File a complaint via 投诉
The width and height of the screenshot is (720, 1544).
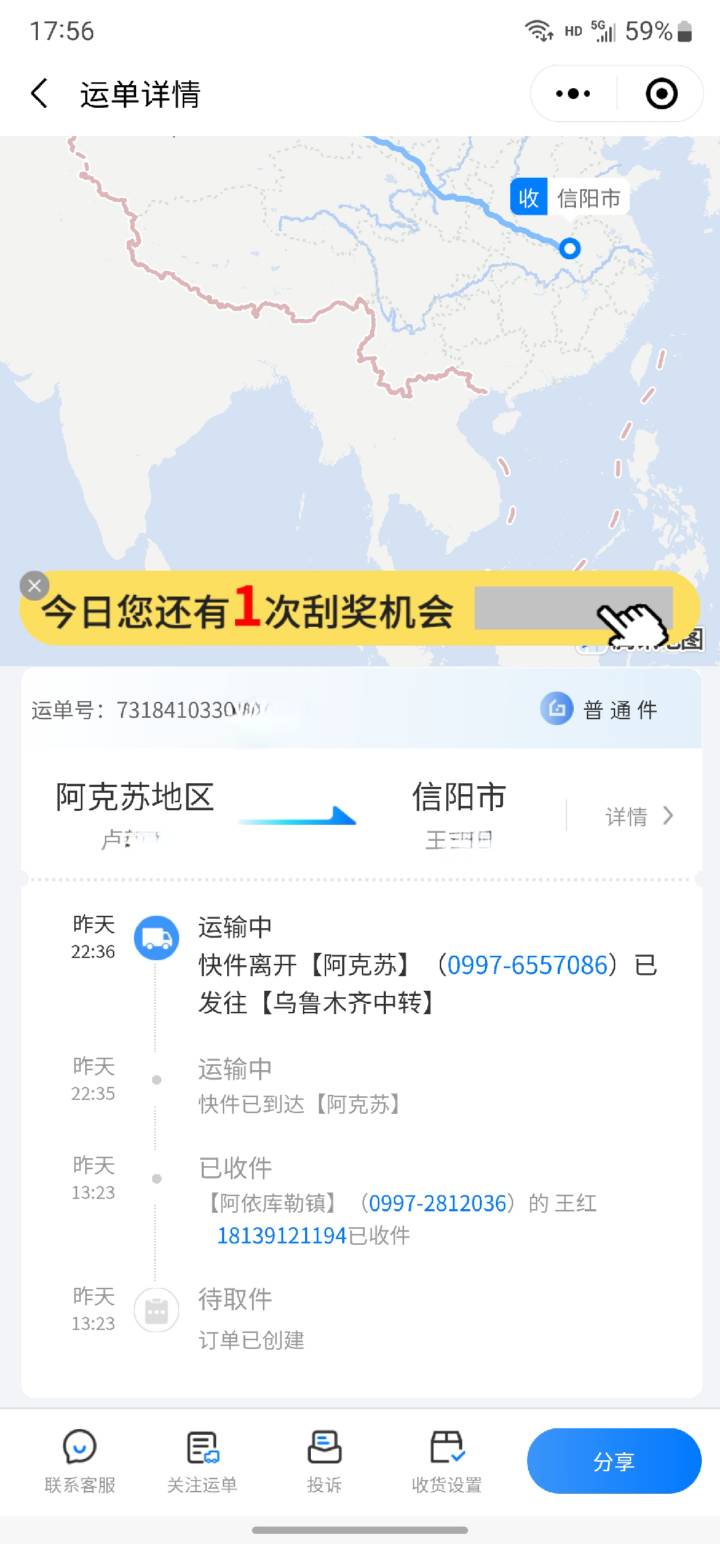pos(324,1461)
